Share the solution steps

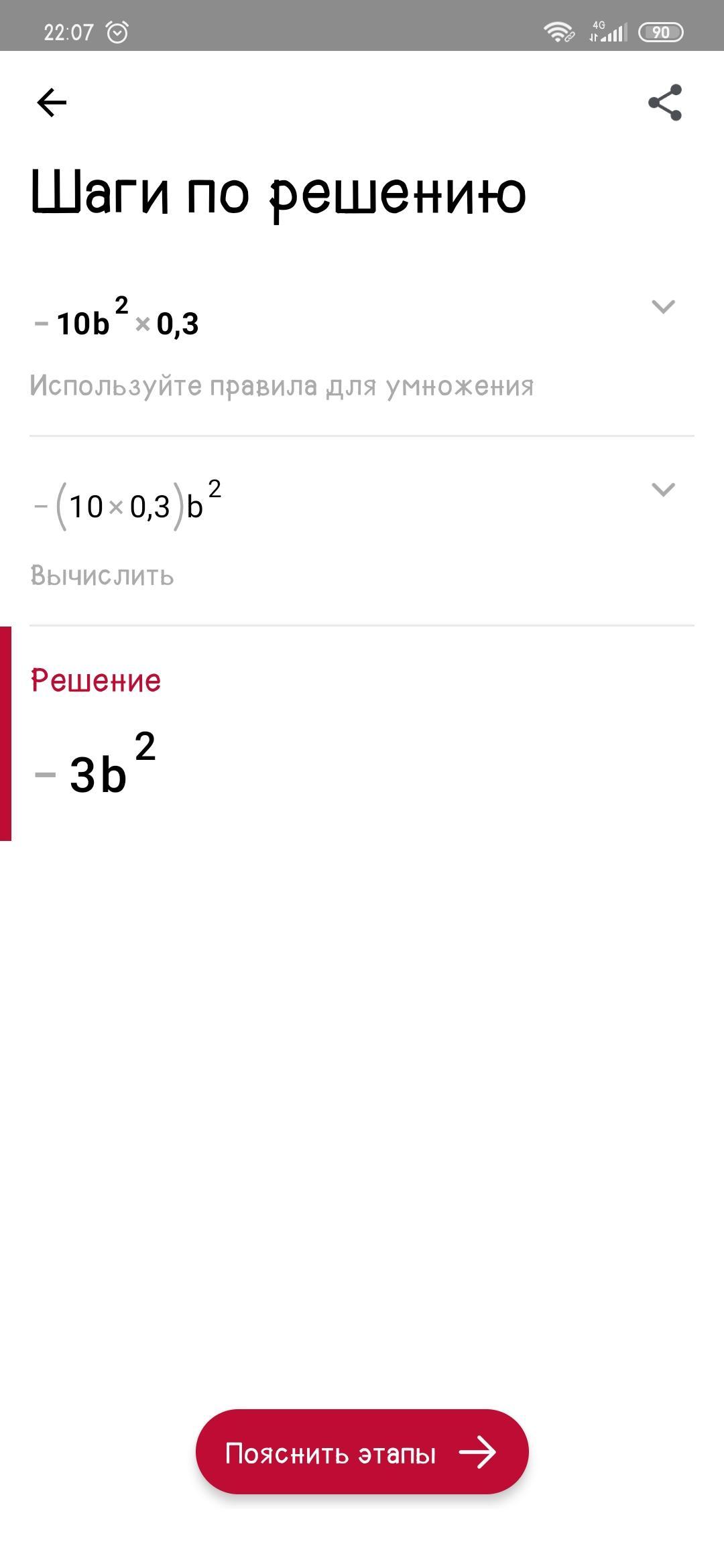pyautogui.click(x=664, y=103)
